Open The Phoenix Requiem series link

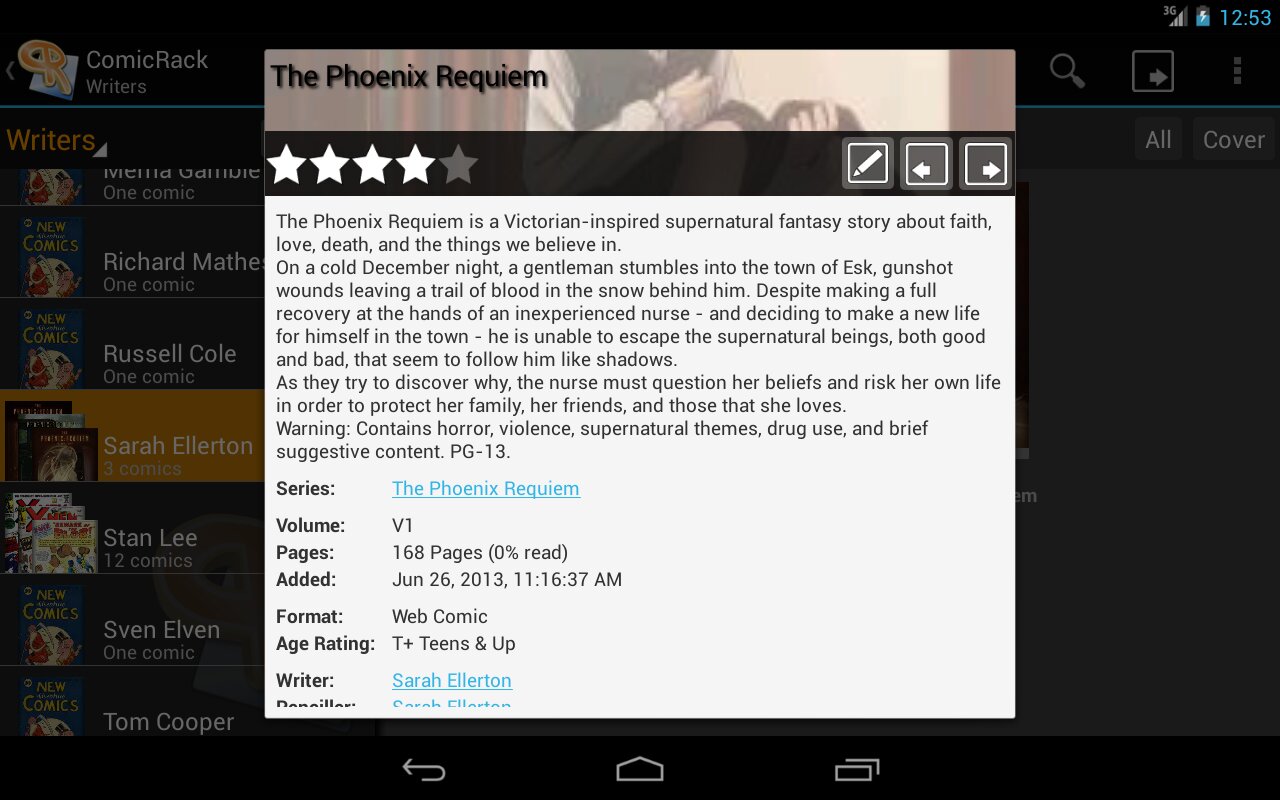485,488
